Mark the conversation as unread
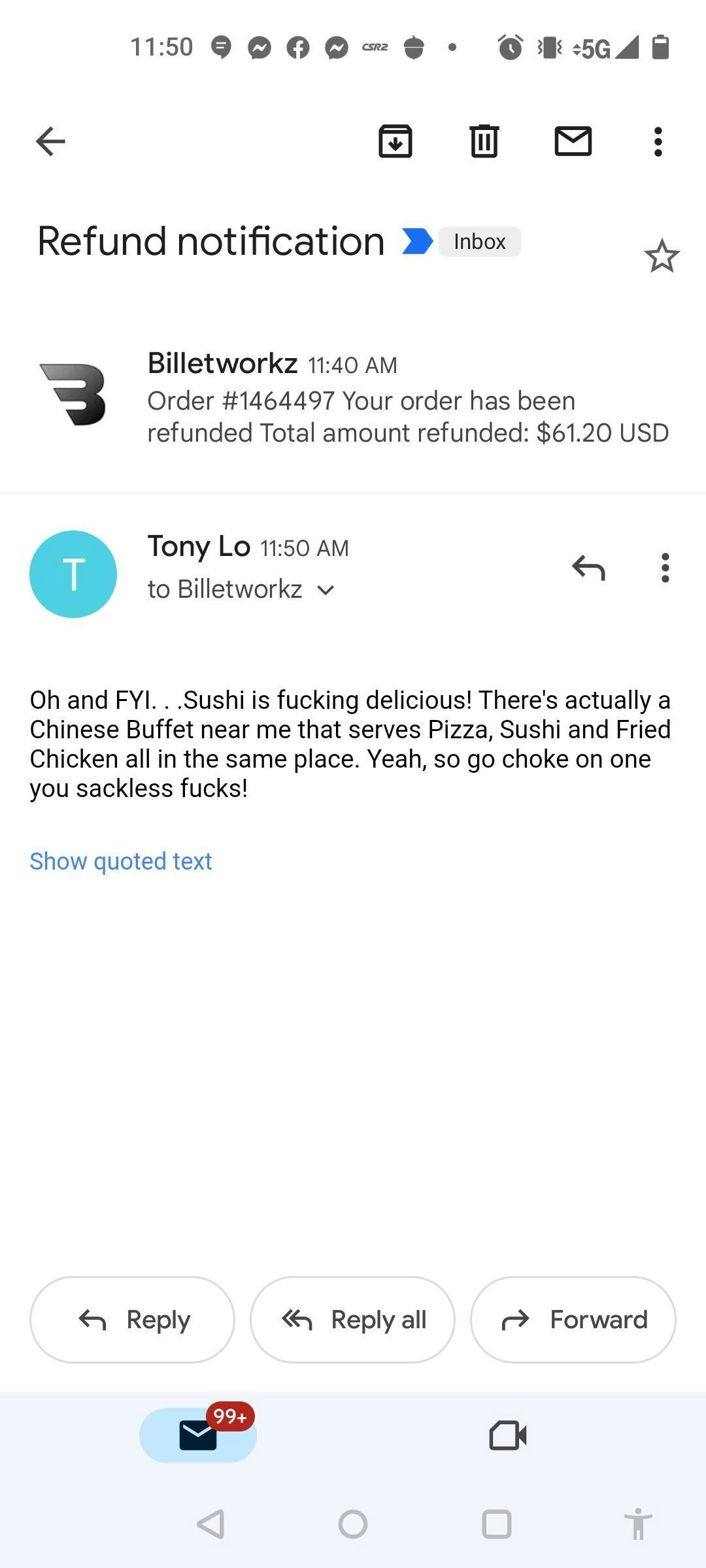706x1568 pixels. (x=573, y=141)
